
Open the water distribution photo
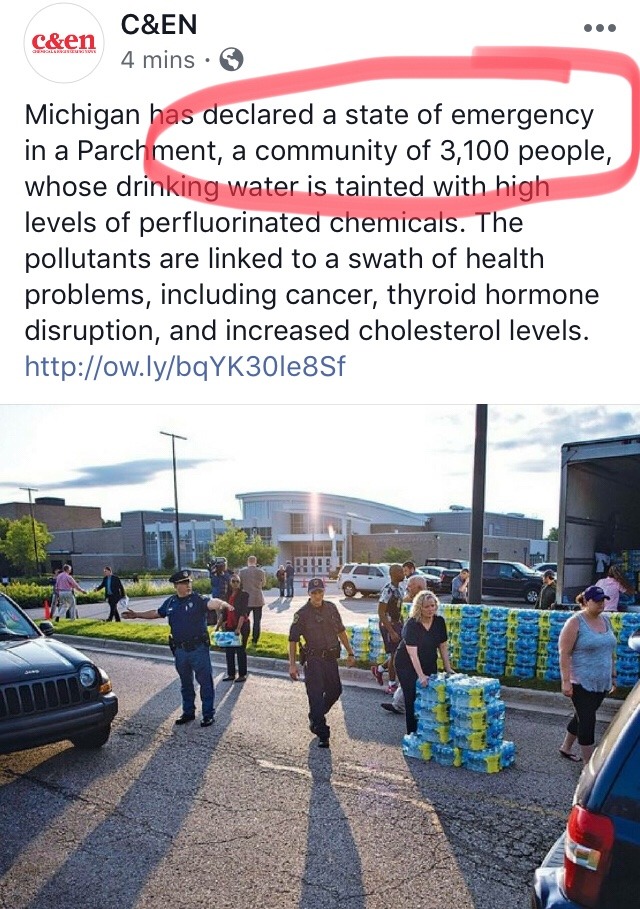coord(320,655)
